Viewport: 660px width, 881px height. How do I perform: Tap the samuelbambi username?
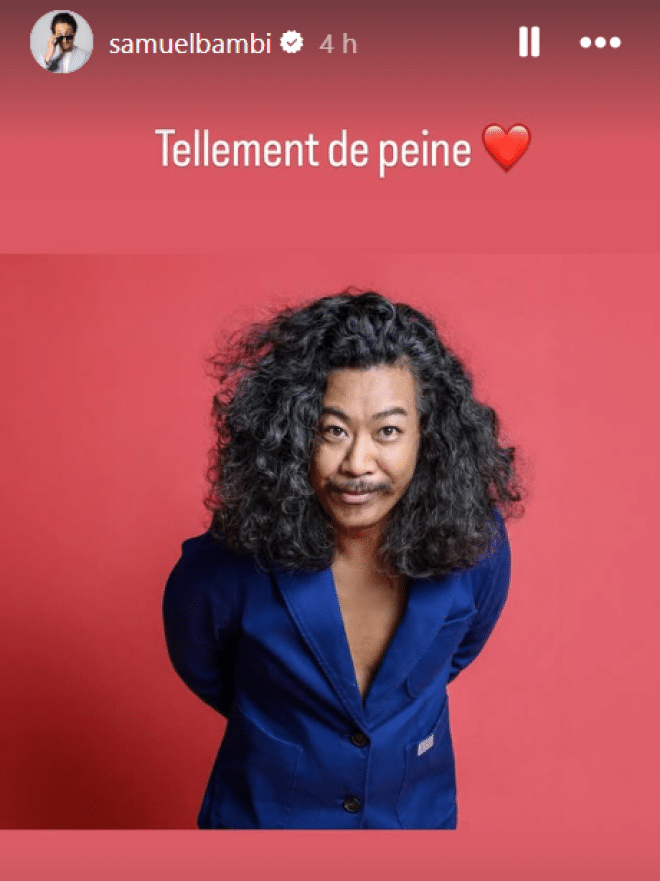point(190,44)
